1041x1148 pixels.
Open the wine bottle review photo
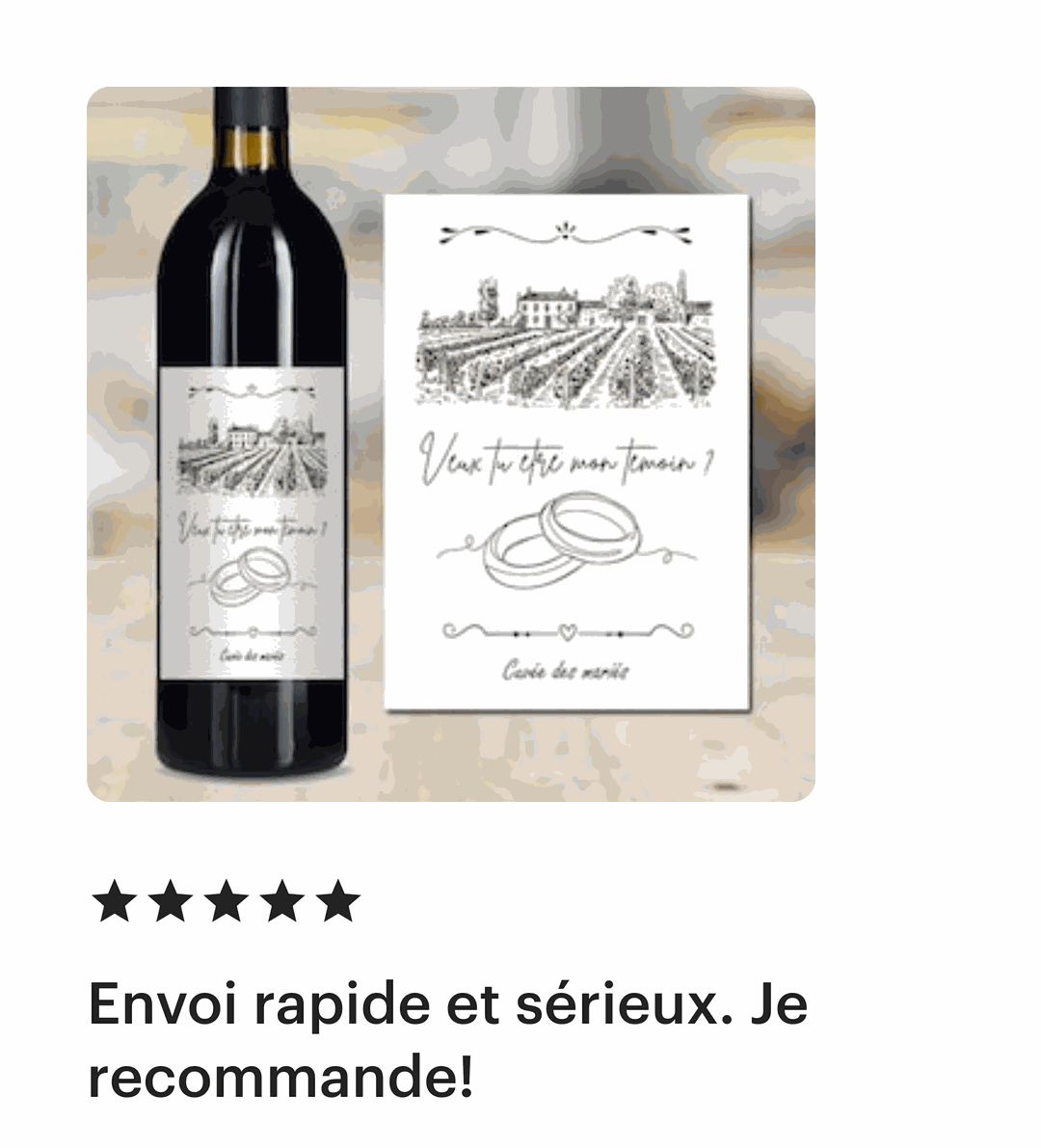450,443
